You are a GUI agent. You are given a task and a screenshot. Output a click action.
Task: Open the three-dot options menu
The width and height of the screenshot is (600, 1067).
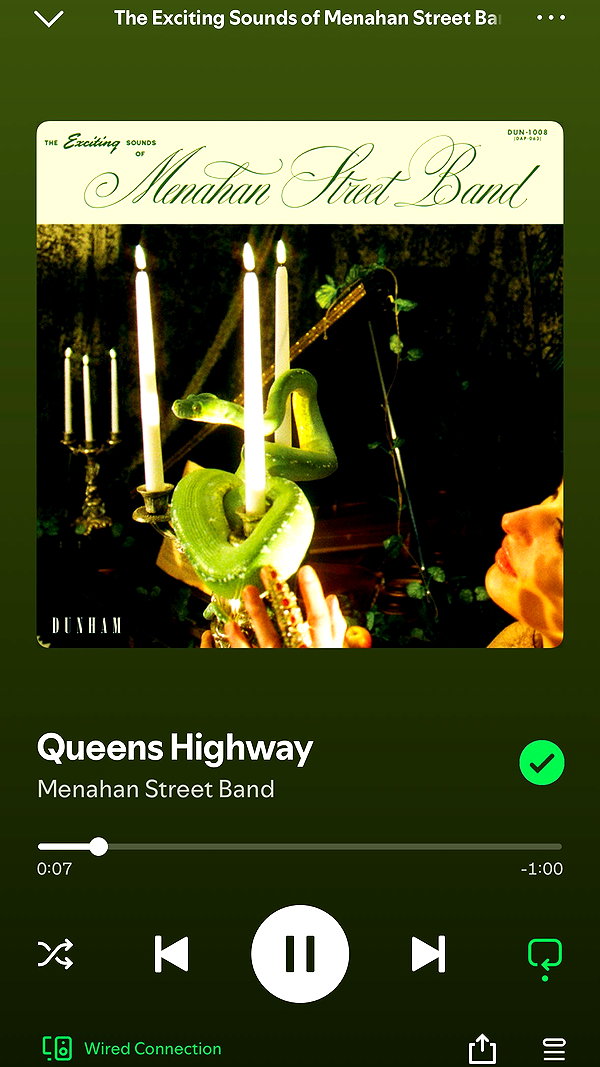550,18
